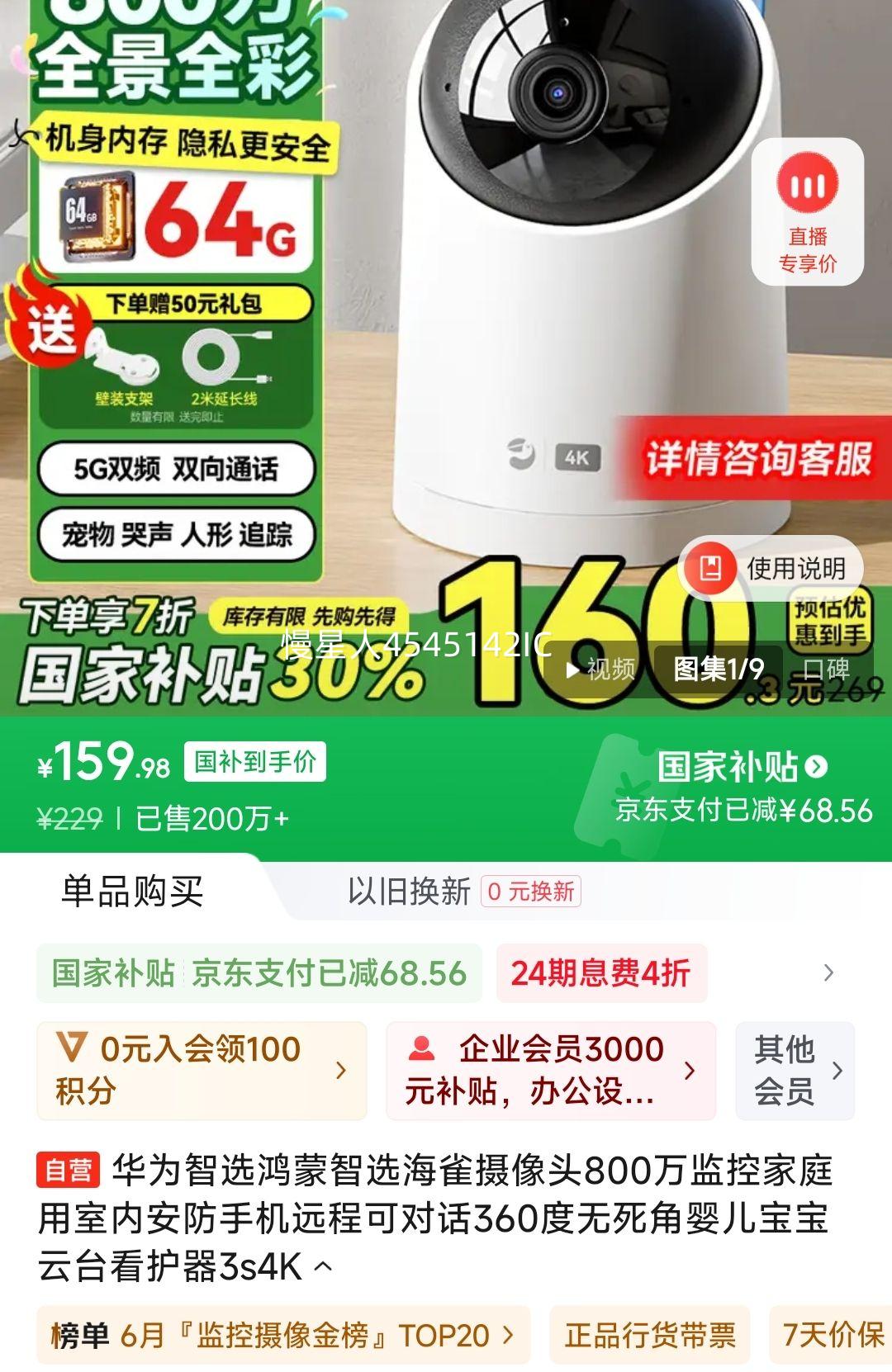
Task: Open the 0元入会领100积分 membership offer
Action: pos(202,1071)
